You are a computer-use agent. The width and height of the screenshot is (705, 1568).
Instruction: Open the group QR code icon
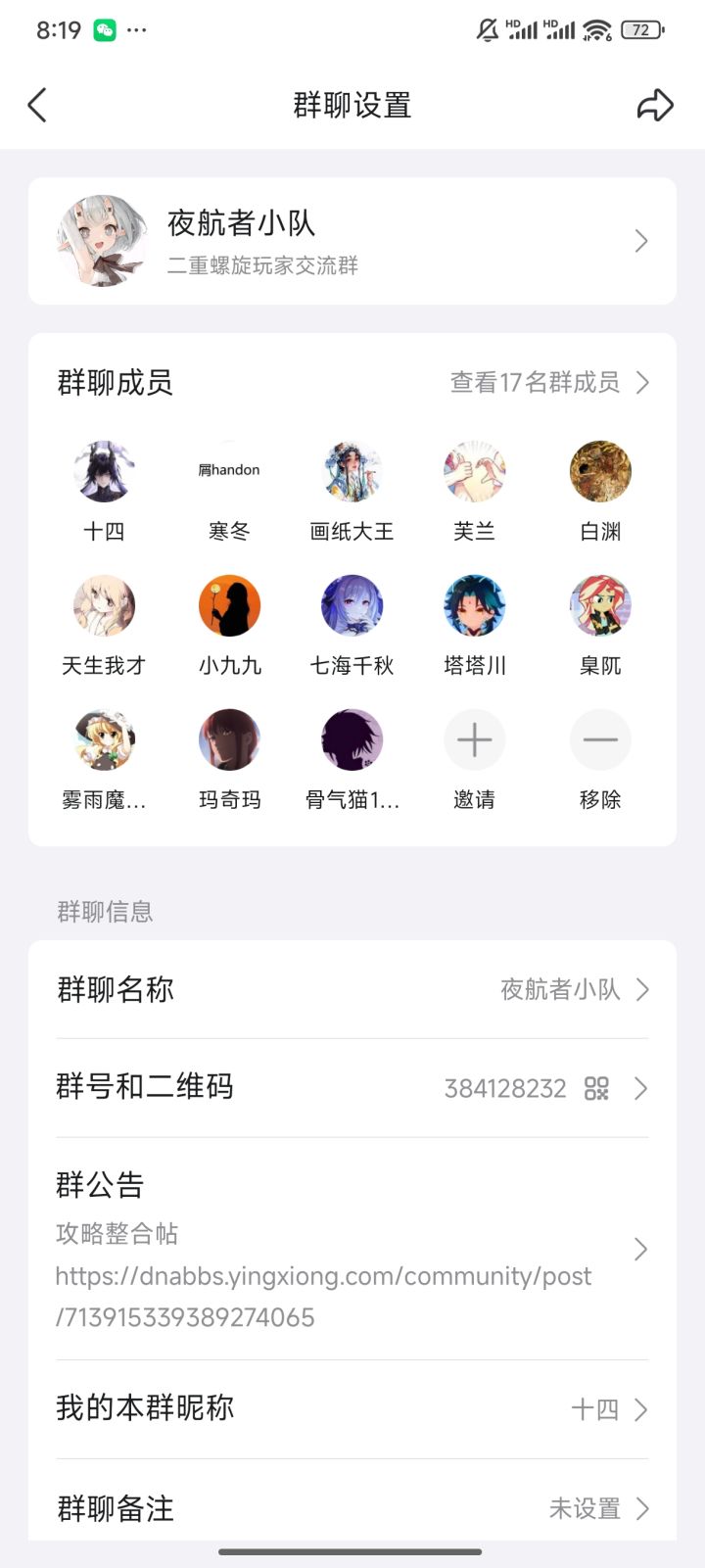point(597,1087)
